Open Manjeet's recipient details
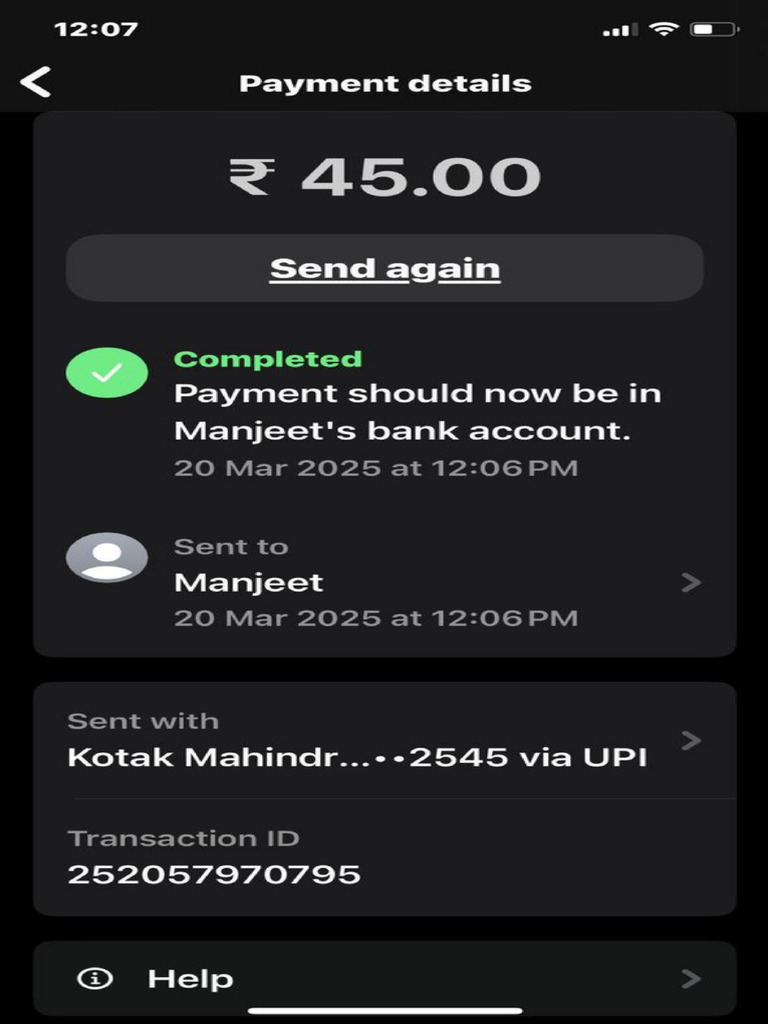 (x=385, y=582)
